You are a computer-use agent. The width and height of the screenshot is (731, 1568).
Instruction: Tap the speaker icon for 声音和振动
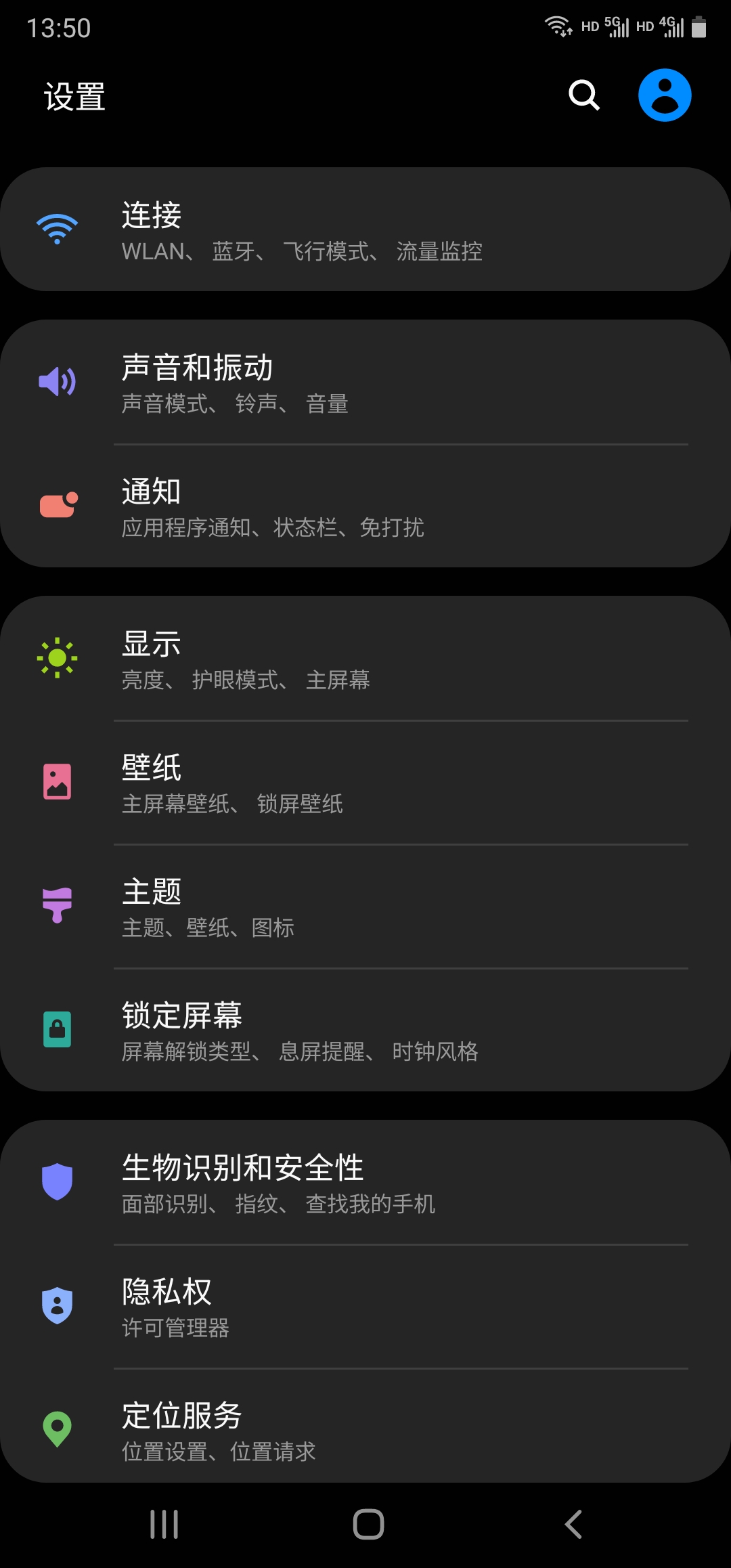pyautogui.click(x=58, y=381)
